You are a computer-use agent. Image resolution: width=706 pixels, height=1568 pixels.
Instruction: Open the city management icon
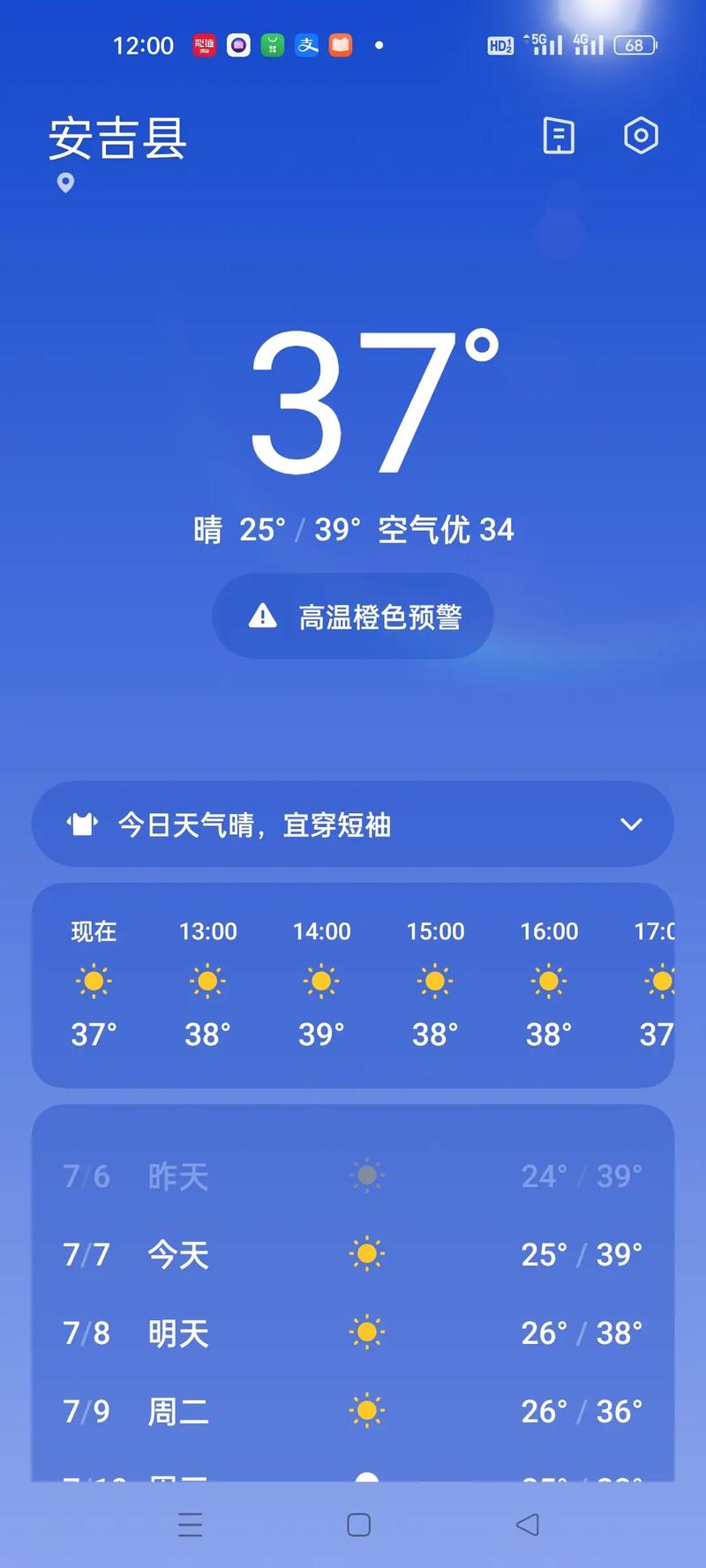pos(559,136)
